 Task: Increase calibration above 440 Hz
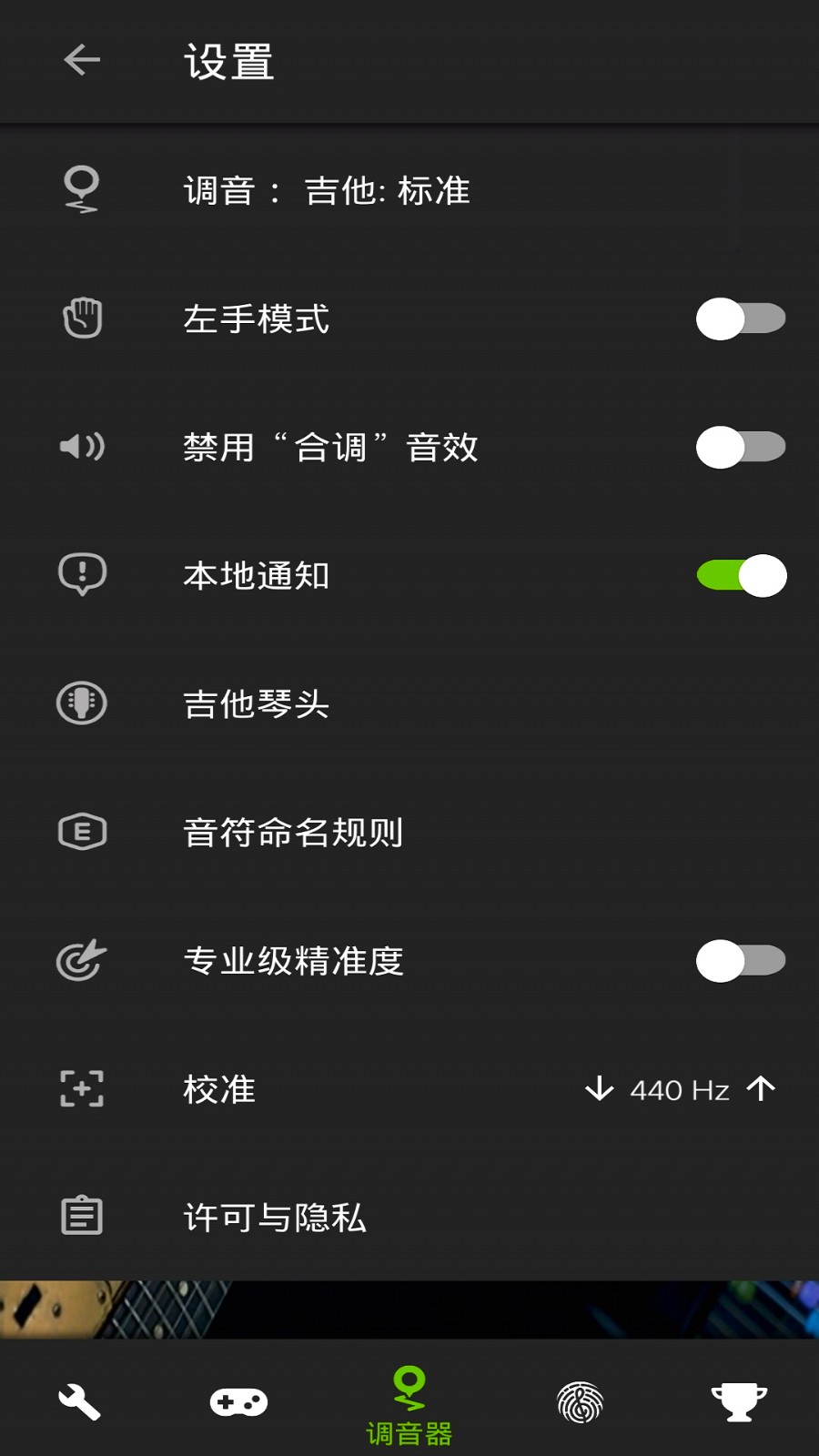(x=761, y=1089)
